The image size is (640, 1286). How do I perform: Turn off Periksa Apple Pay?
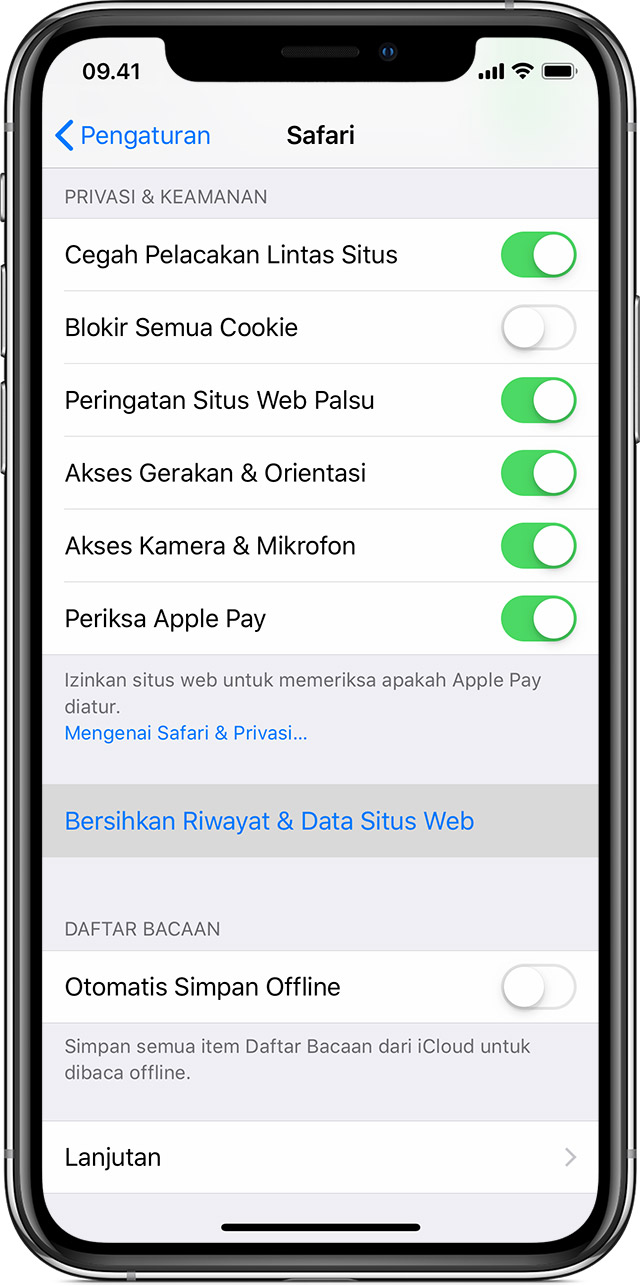click(538, 619)
